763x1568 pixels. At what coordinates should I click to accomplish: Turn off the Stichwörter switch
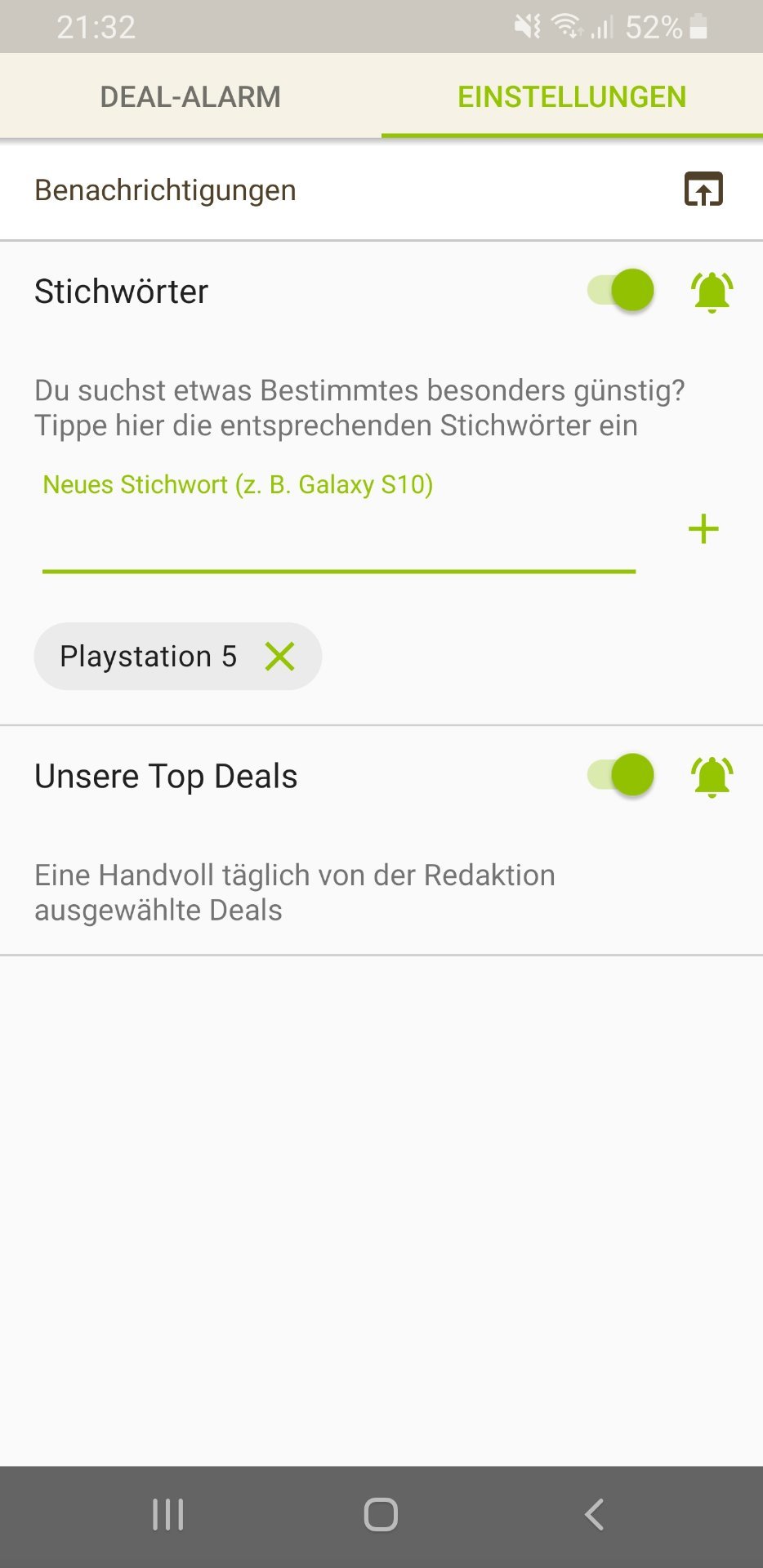click(621, 290)
